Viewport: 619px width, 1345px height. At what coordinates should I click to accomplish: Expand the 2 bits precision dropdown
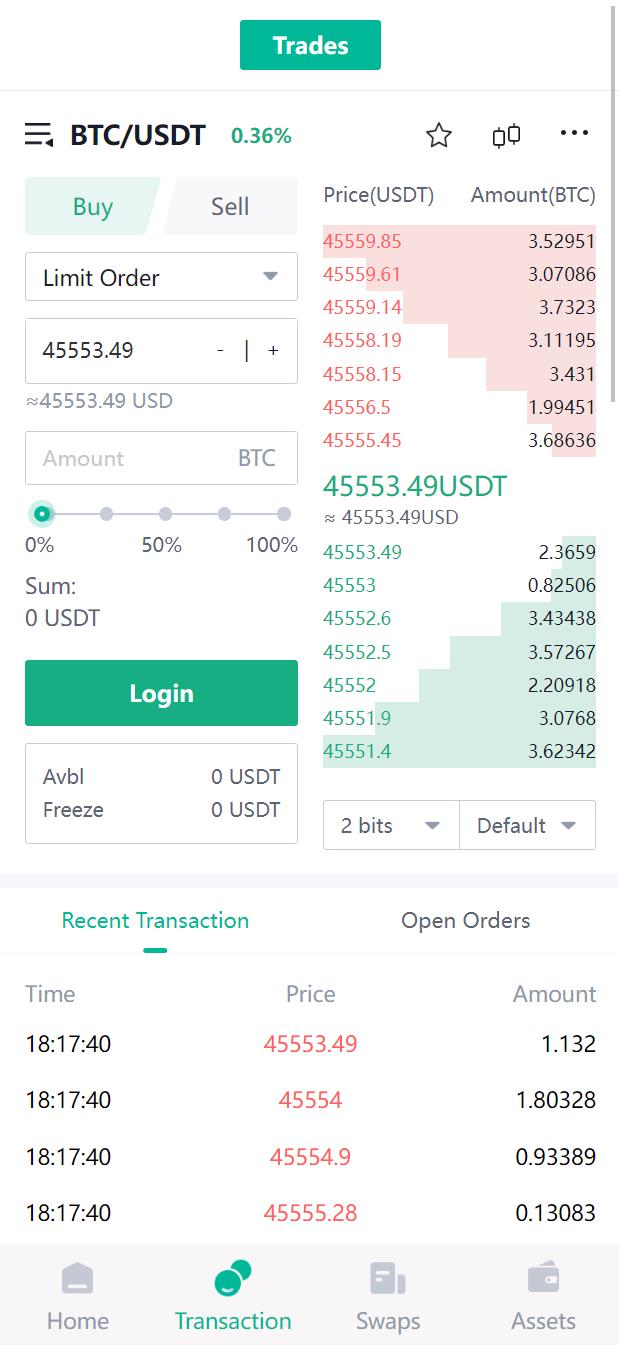click(x=391, y=825)
